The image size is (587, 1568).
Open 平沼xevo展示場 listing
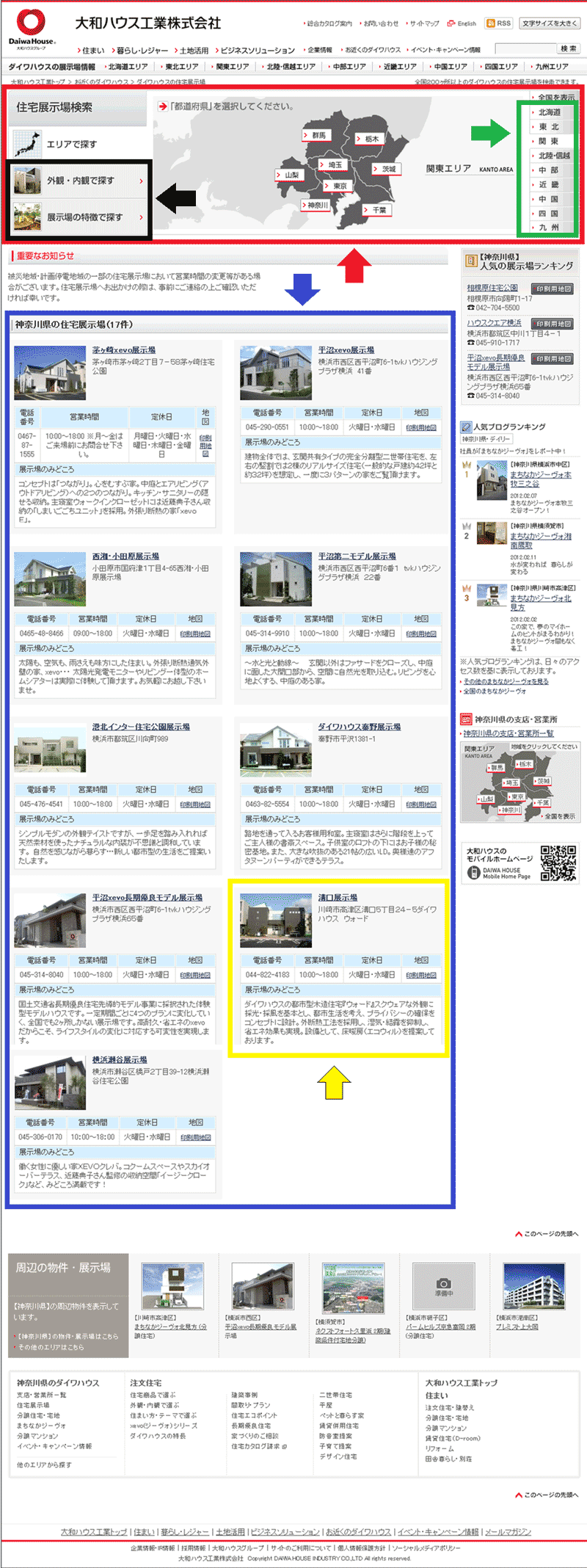[x=346, y=350]
